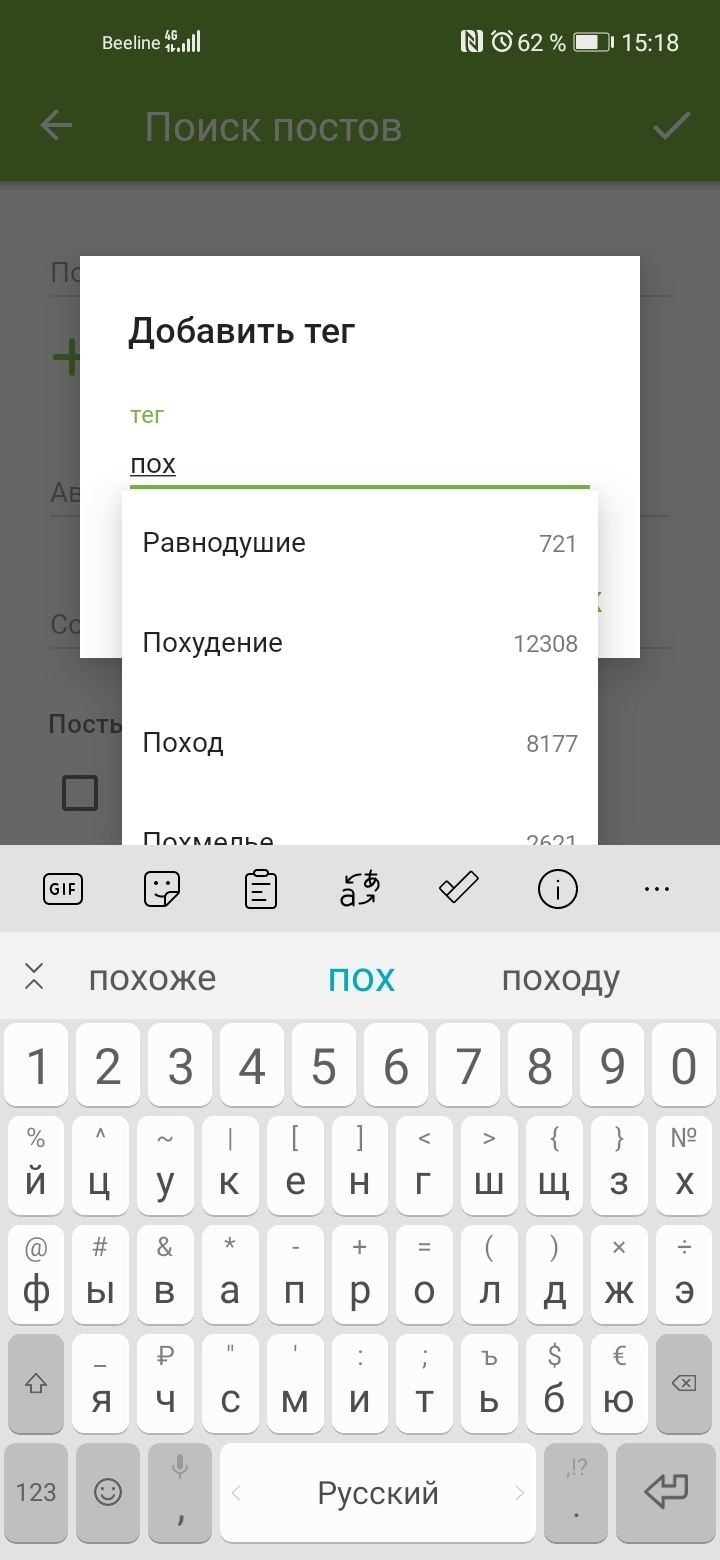720x1560 pixels.
Task: Open the keyboard sticker panel
Action: coord(162,888)
